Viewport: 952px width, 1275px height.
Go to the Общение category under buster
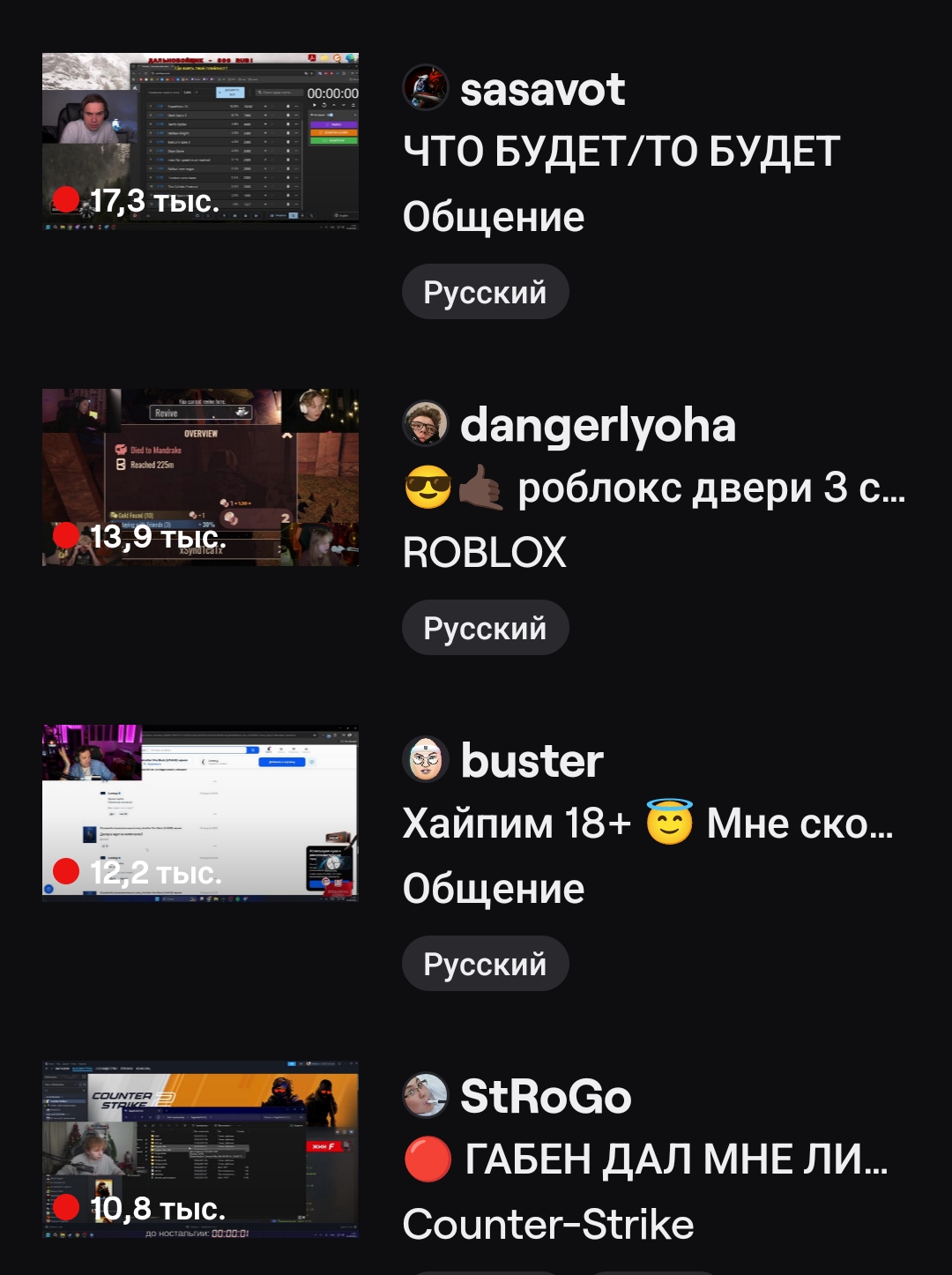tap(494, 889)
